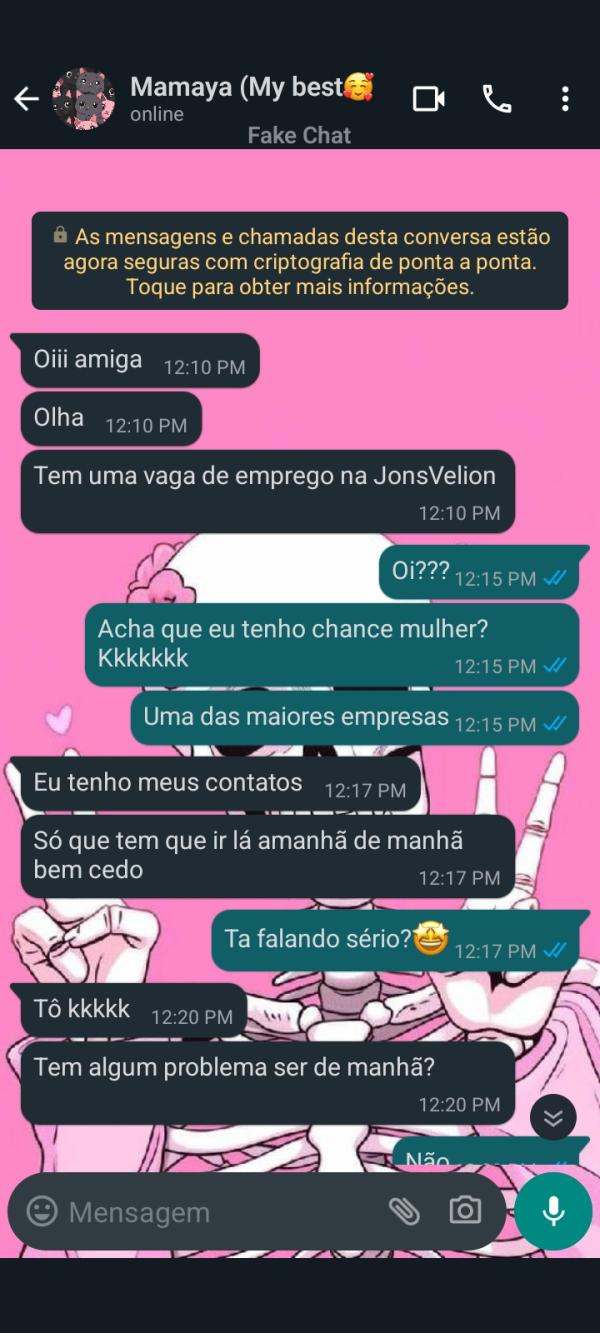
Task: Open the emoji picker
Action: coord(42,1212)
